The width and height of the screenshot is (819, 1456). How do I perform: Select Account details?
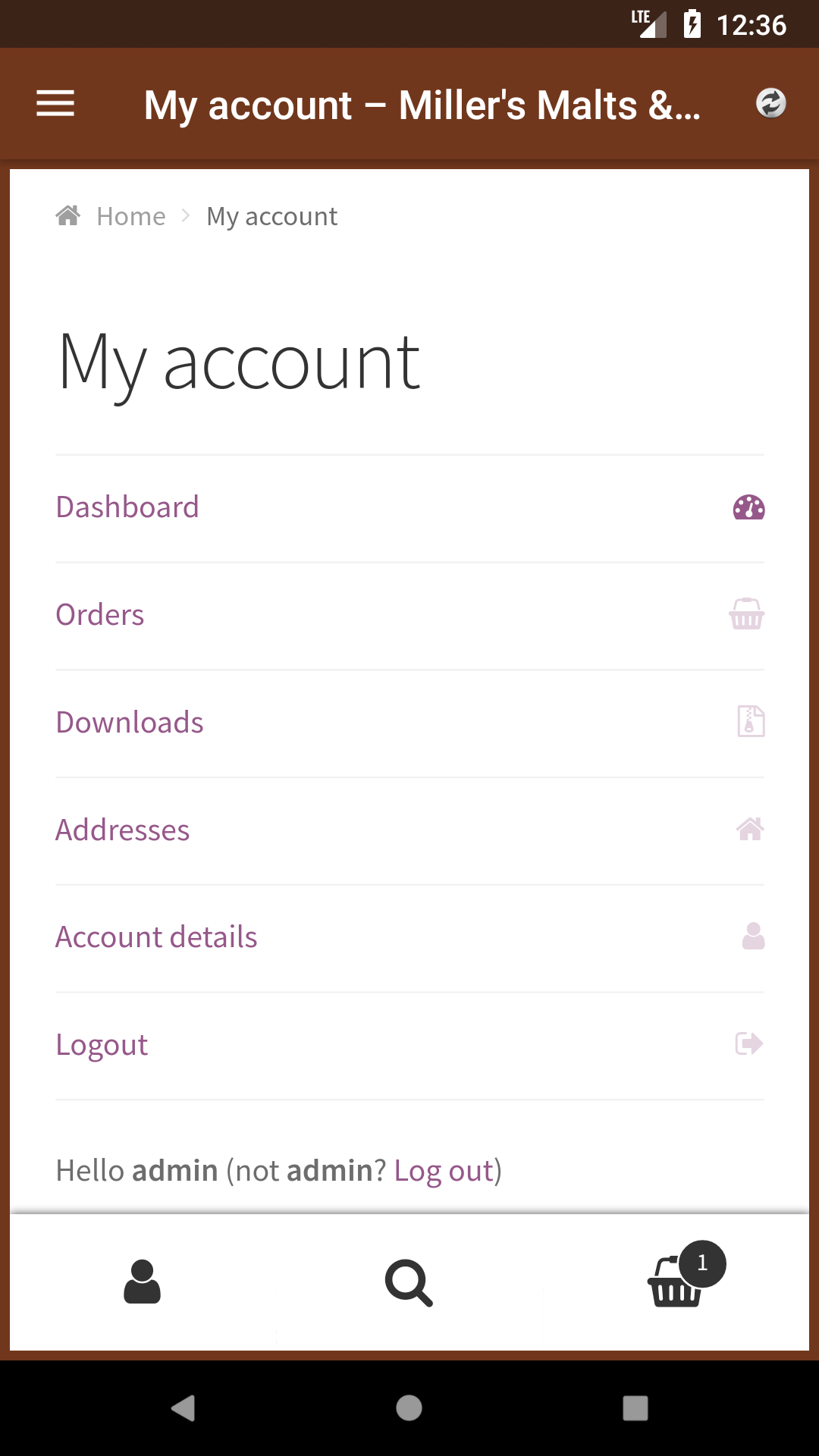click(409, 939)
